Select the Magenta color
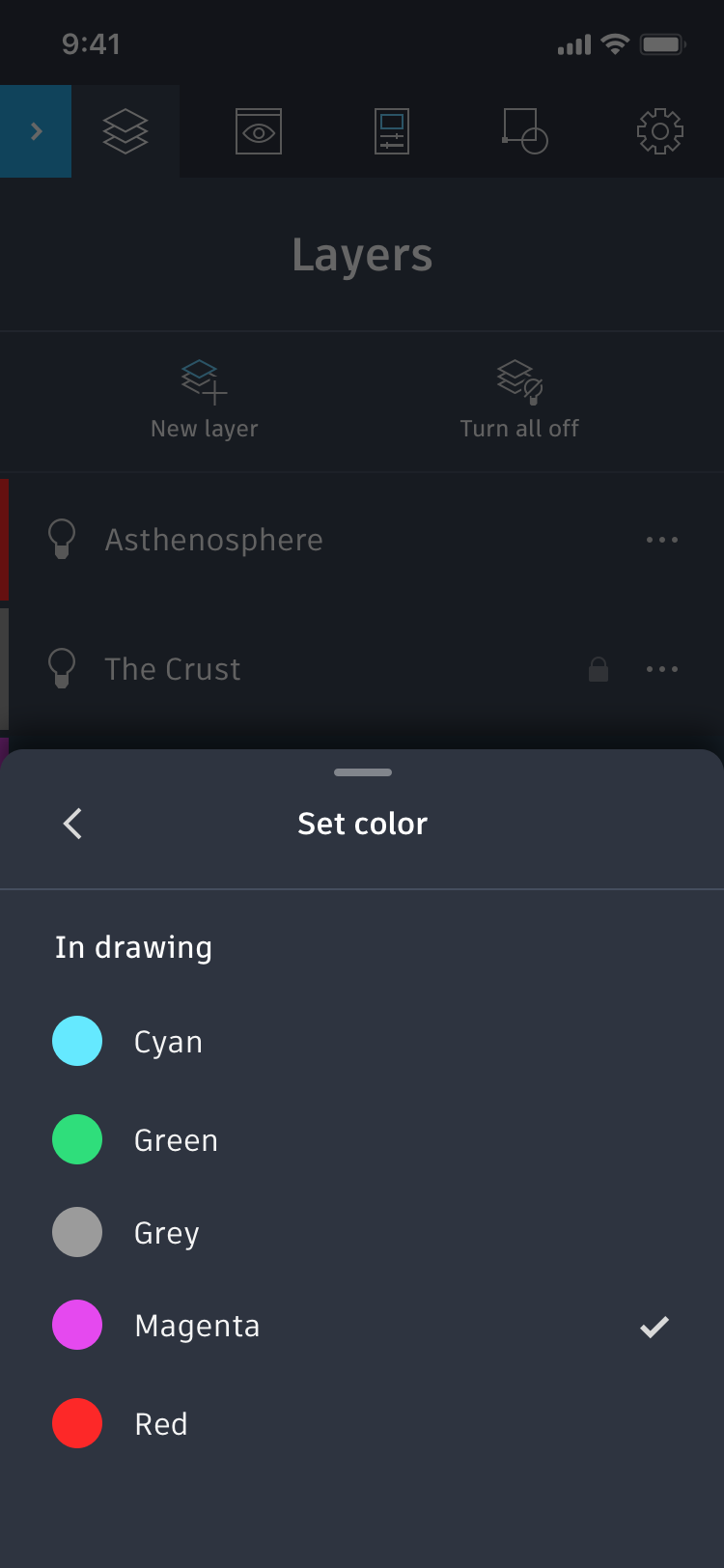724x1568 pixels. point(197,1326)
